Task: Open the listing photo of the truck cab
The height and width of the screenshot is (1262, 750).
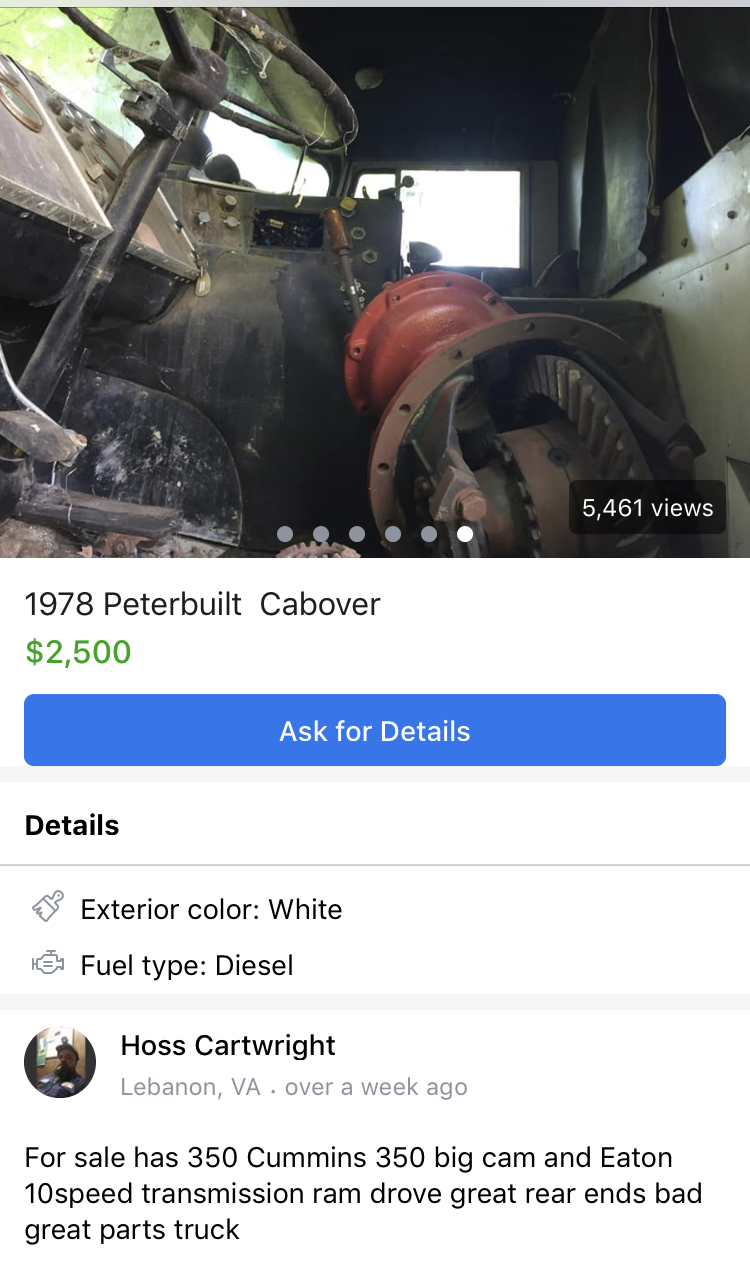Action: [375, 282]
